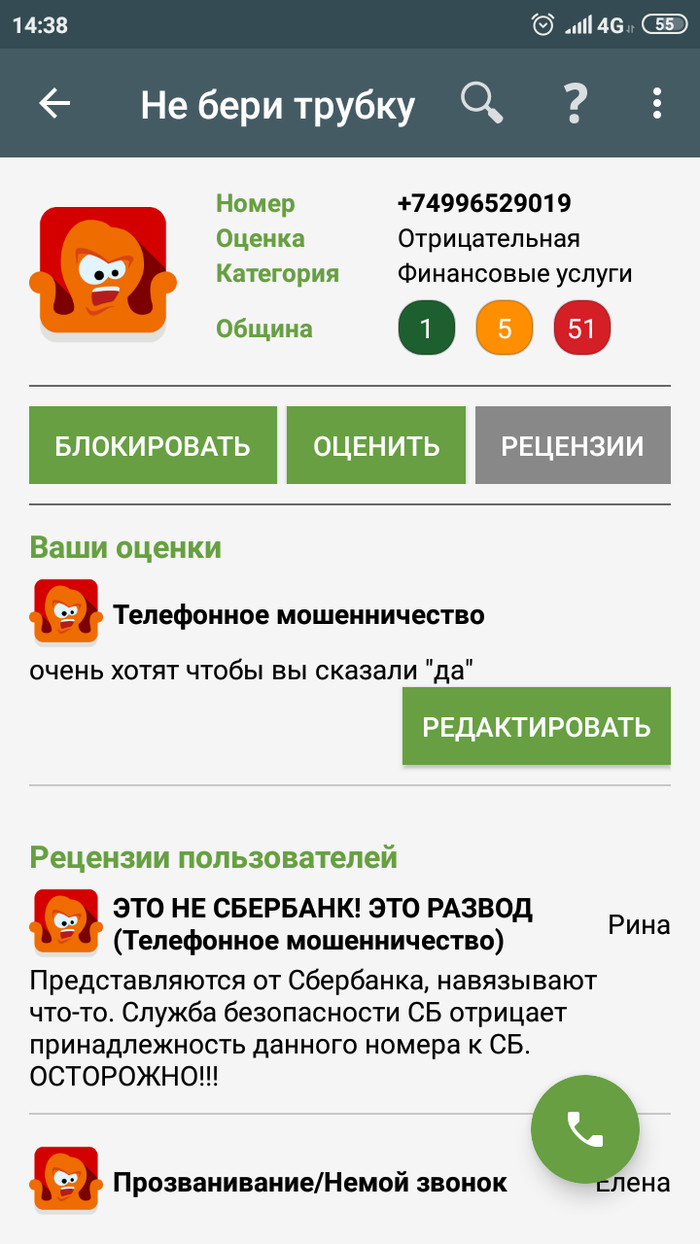Tap the БЛОКИРОВАТЬ button
The height and width of the screenshot is (1244, 700).
[153, 445]
